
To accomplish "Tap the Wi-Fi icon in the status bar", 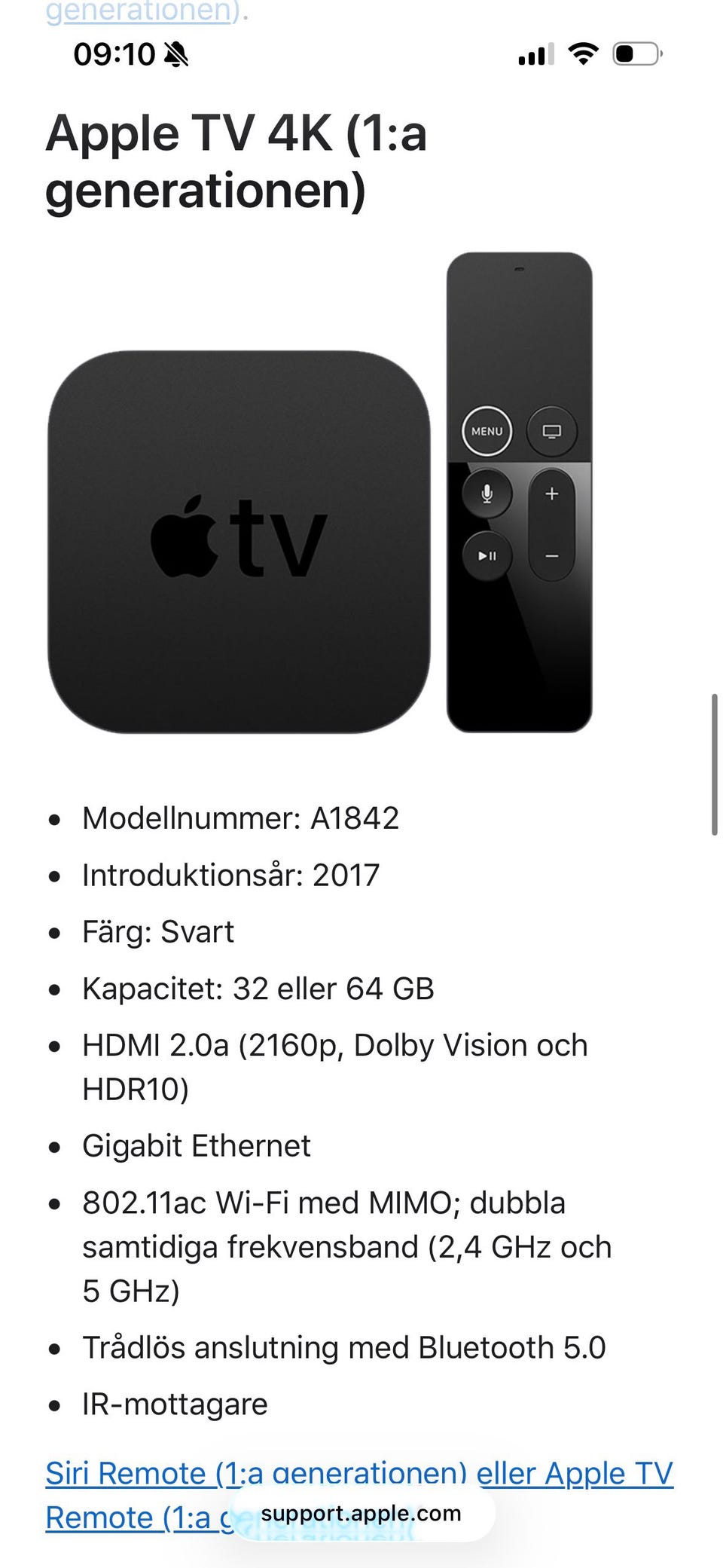I will 581,53.
